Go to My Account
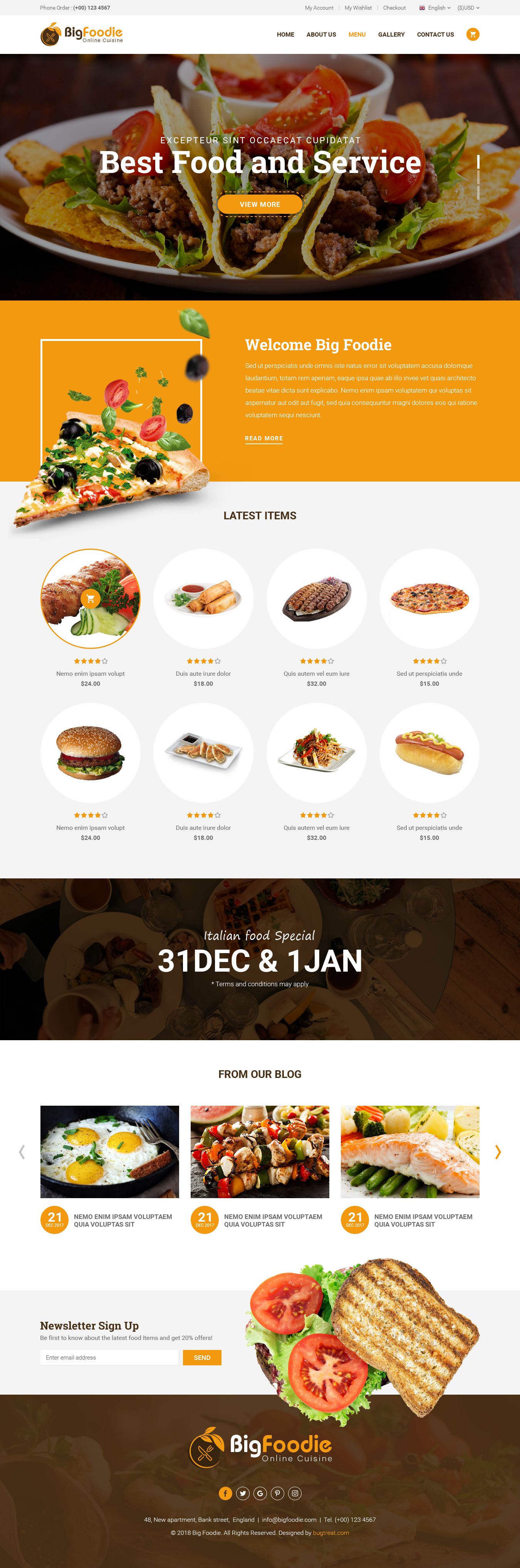Viewport: 520px width, 1568px height. tap(319, 8)
